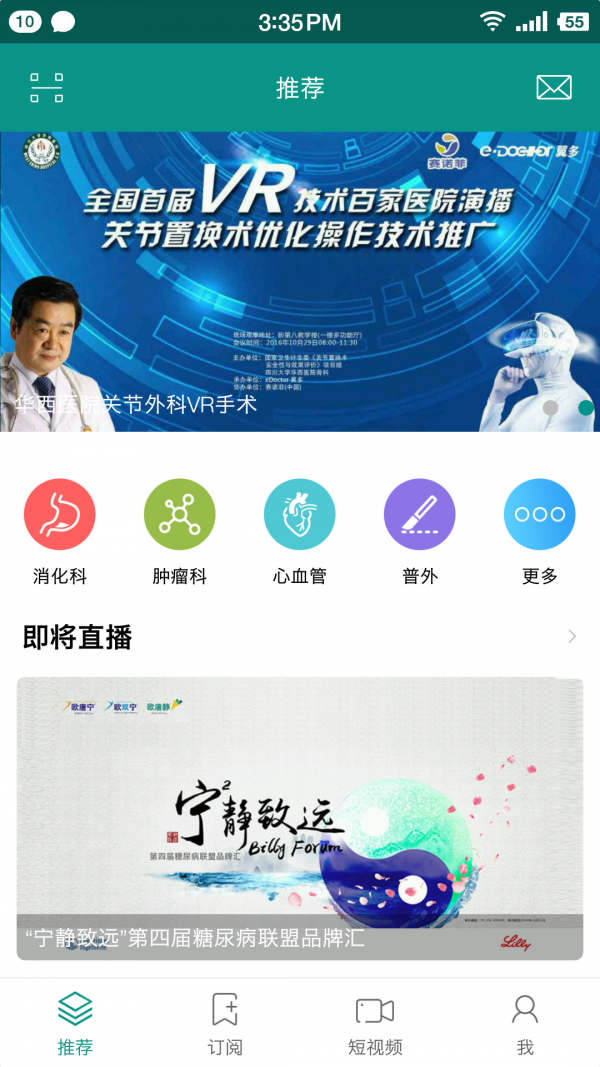Image resolution: width=600 pixels, height=1067 pixels.
Task: Tap the 推荐 tab in bottom navigation
Action: point(75,1023)
